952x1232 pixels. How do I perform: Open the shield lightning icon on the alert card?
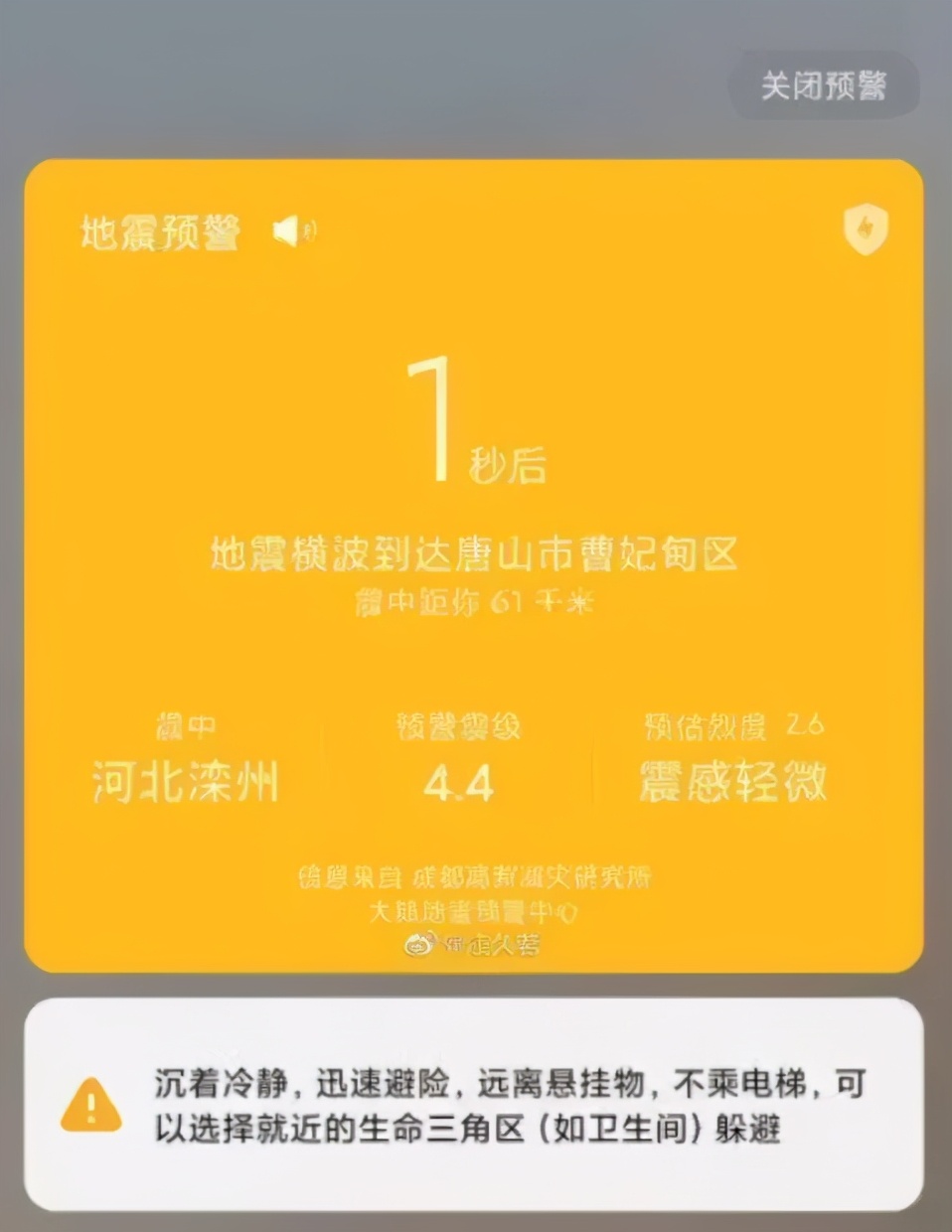tap(866, 230)
